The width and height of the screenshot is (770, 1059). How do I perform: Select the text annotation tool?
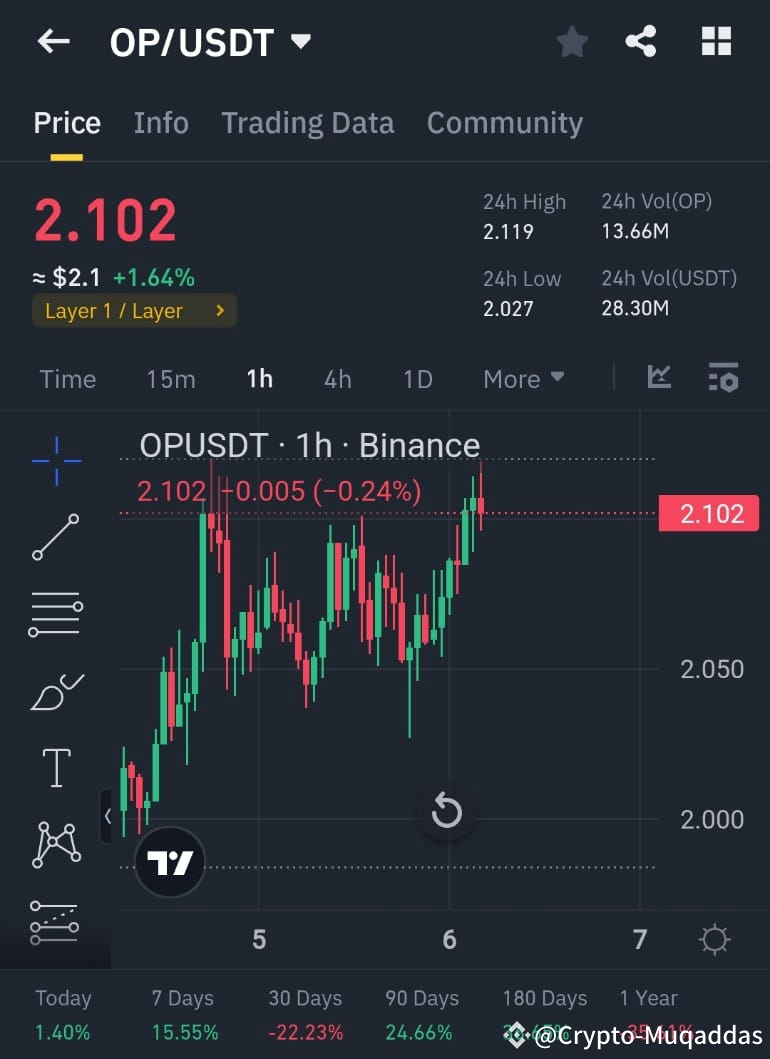(x=55, y=767)
